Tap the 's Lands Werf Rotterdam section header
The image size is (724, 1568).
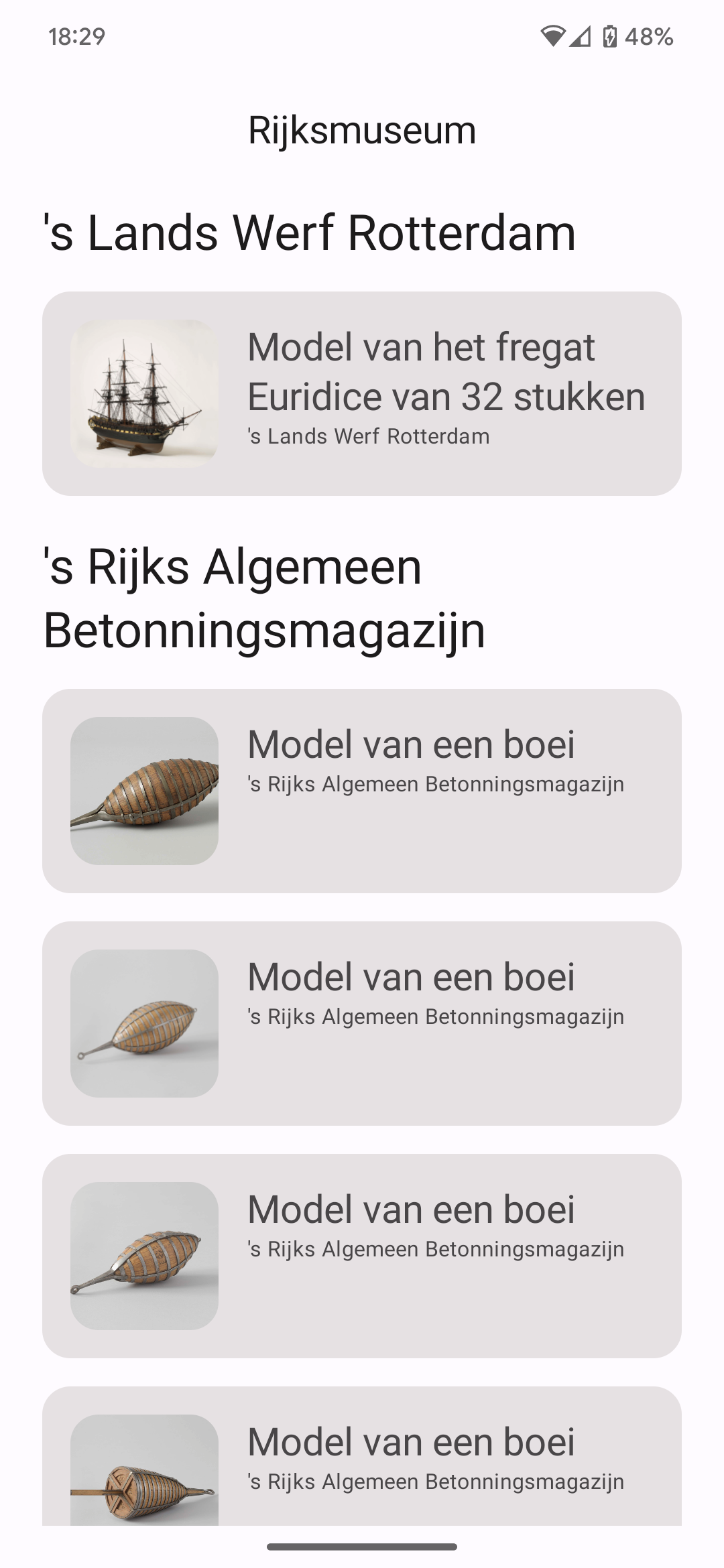(x=310, y=233)
